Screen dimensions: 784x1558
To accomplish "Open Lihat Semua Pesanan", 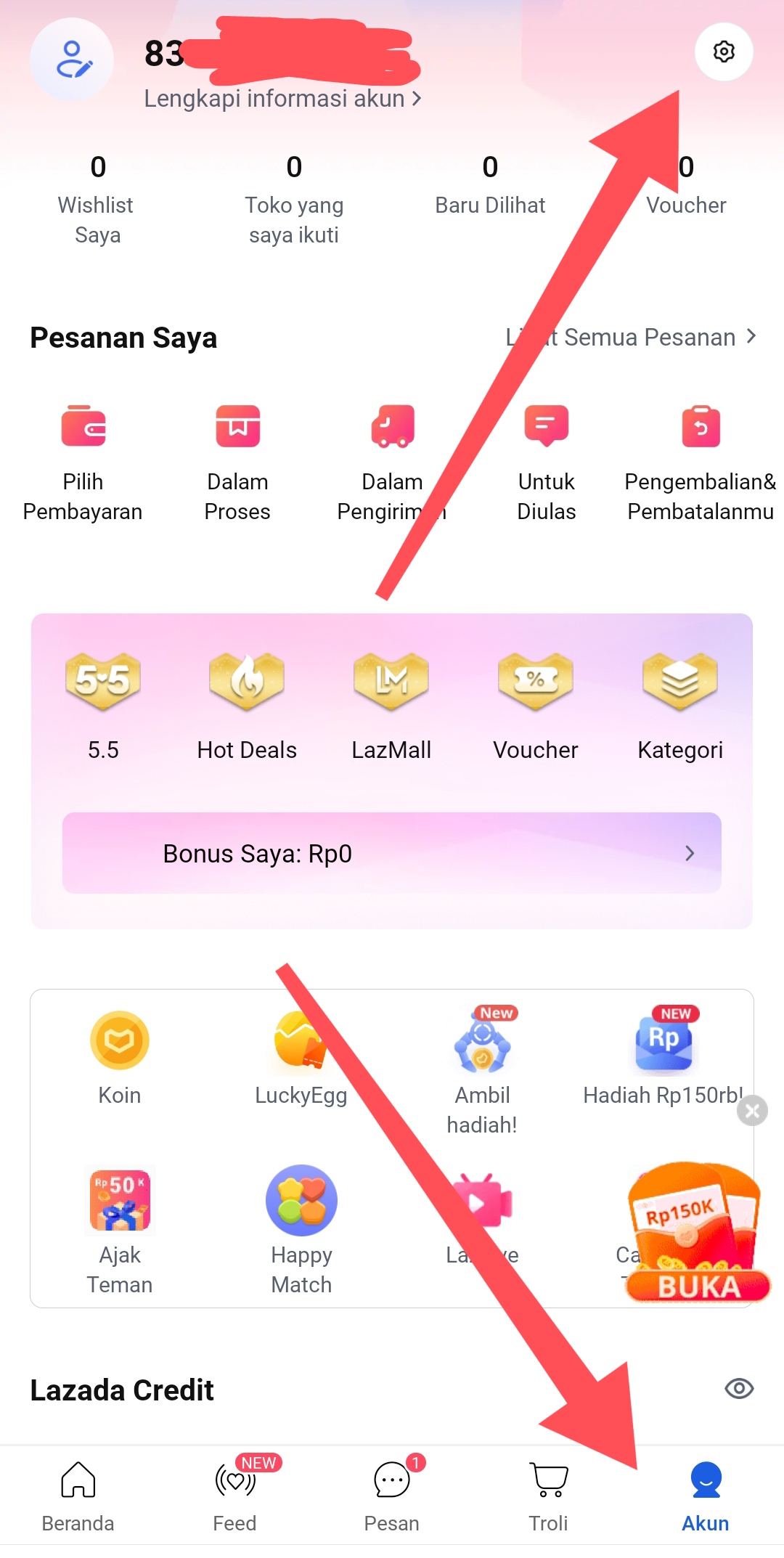I will click(x=630, y=337).
